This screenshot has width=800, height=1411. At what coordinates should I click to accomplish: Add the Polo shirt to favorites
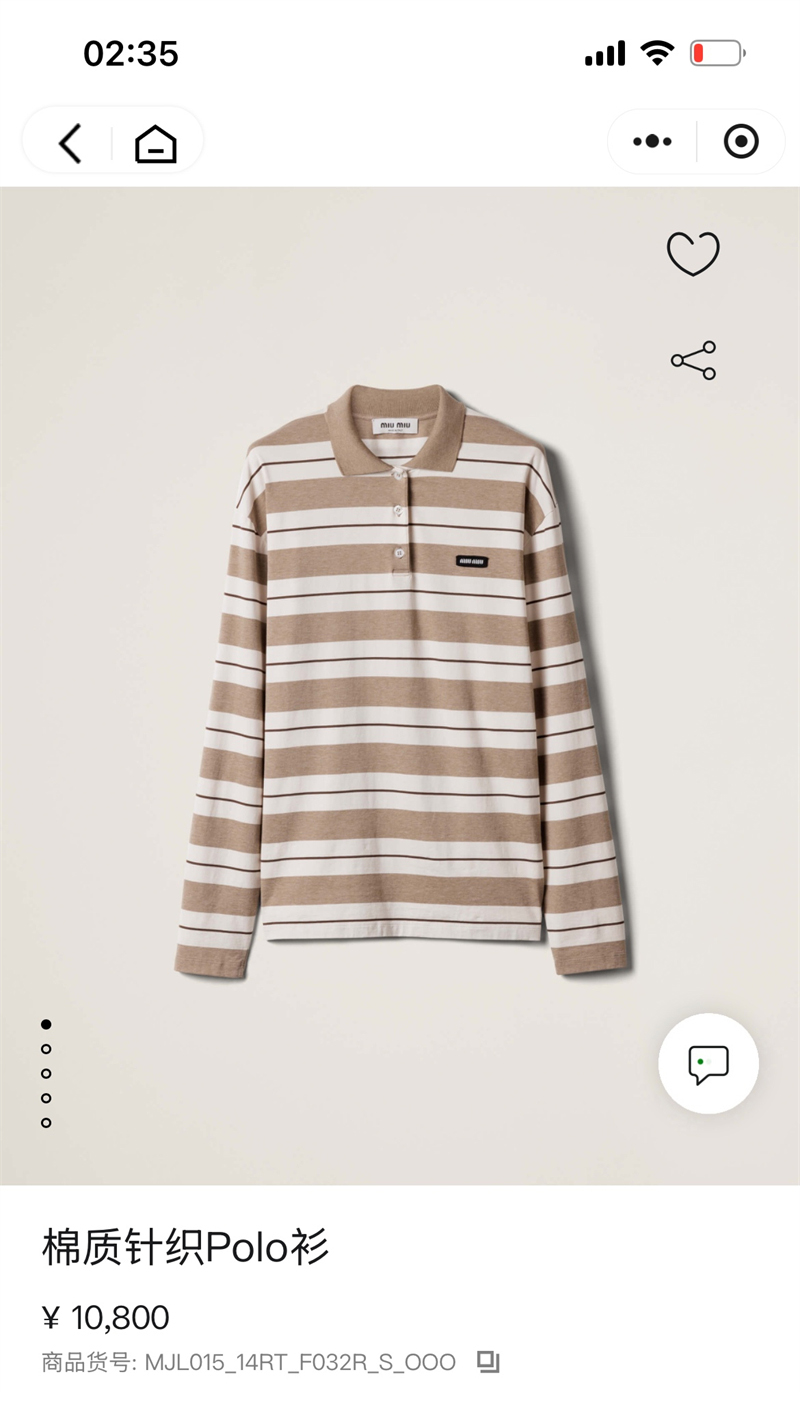693,253
